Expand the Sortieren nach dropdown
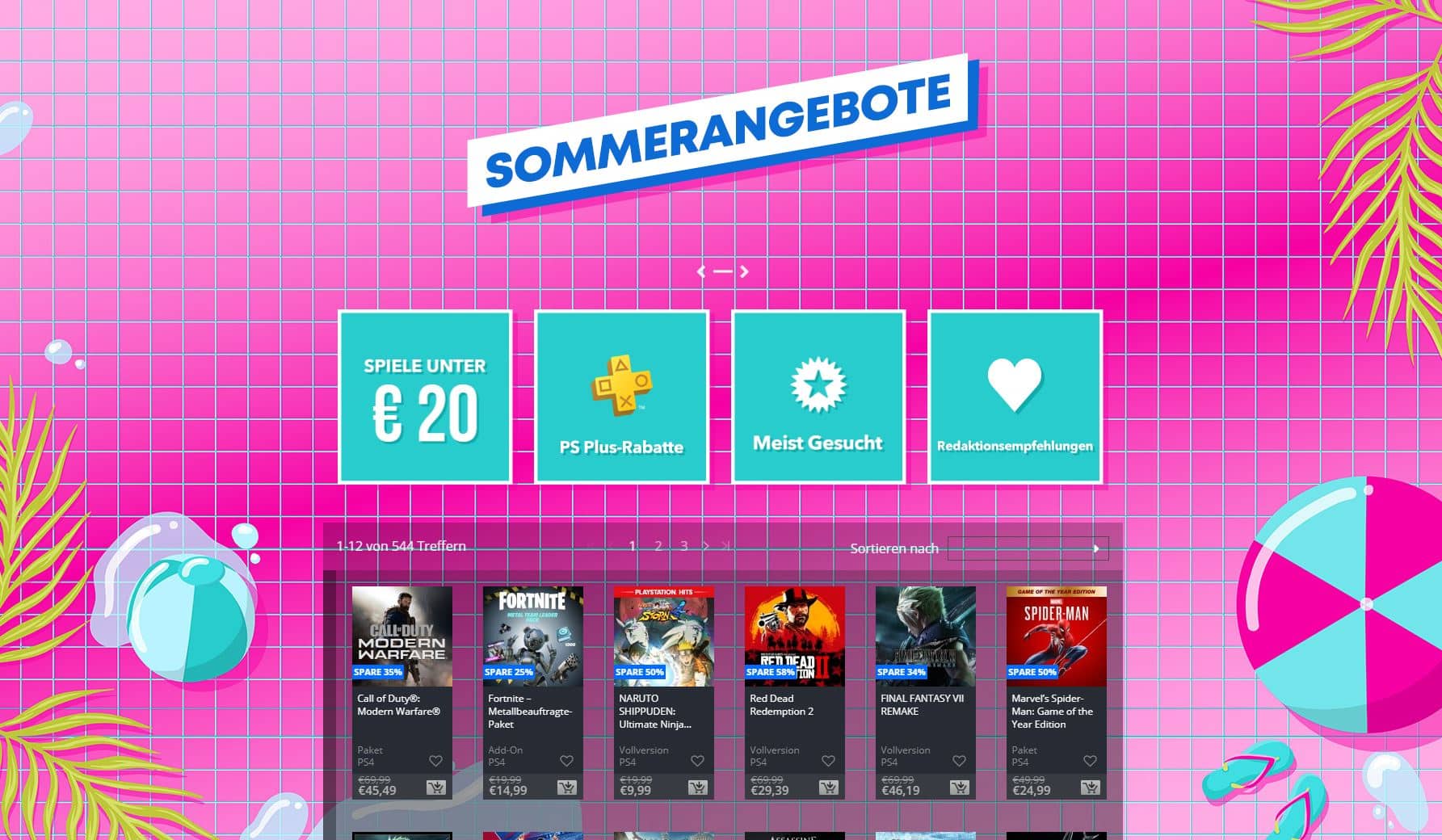The image size is (1442, 840). click(x=1028, y=549)
